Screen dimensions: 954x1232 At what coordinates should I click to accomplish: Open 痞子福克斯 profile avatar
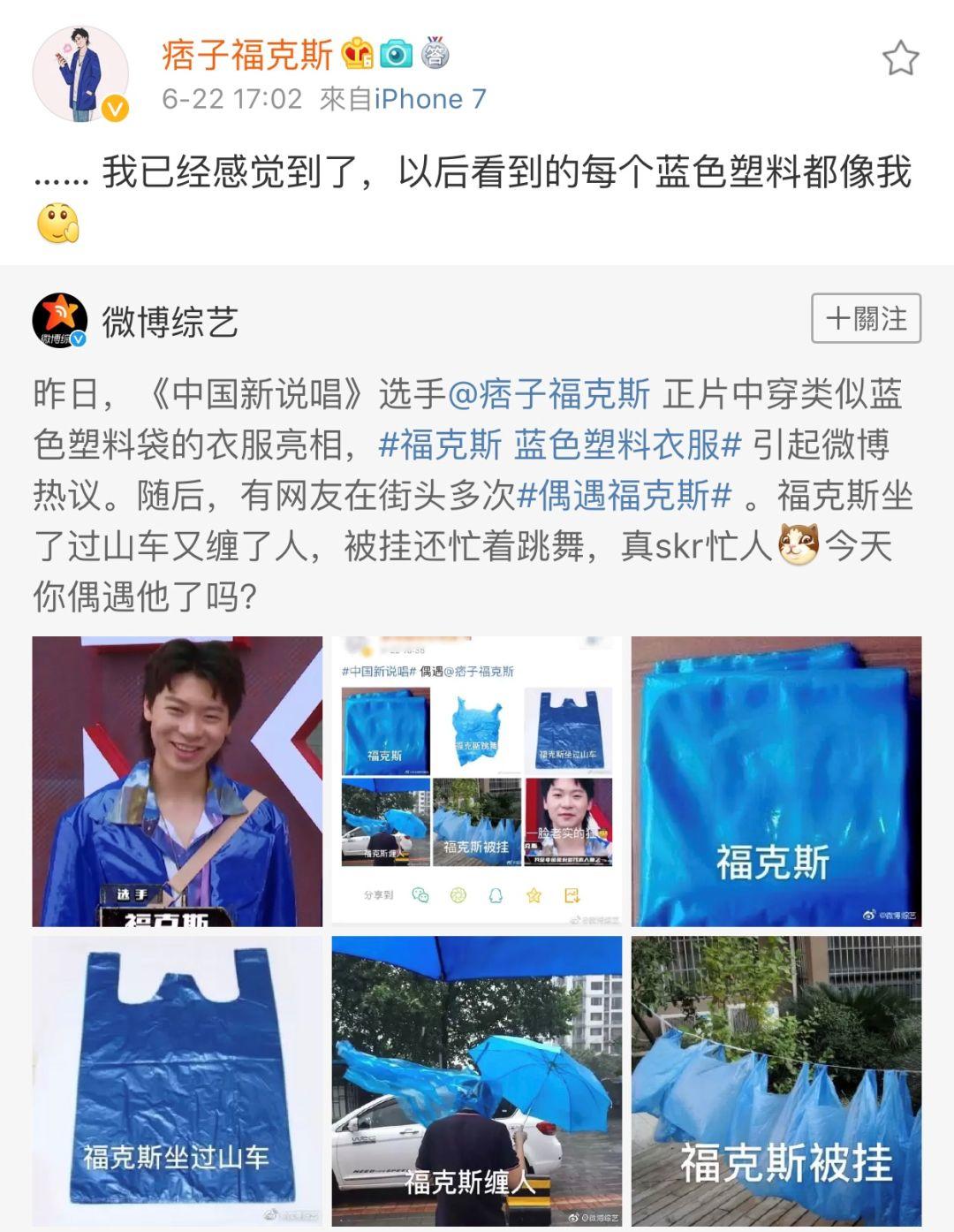tap(80, 74)
